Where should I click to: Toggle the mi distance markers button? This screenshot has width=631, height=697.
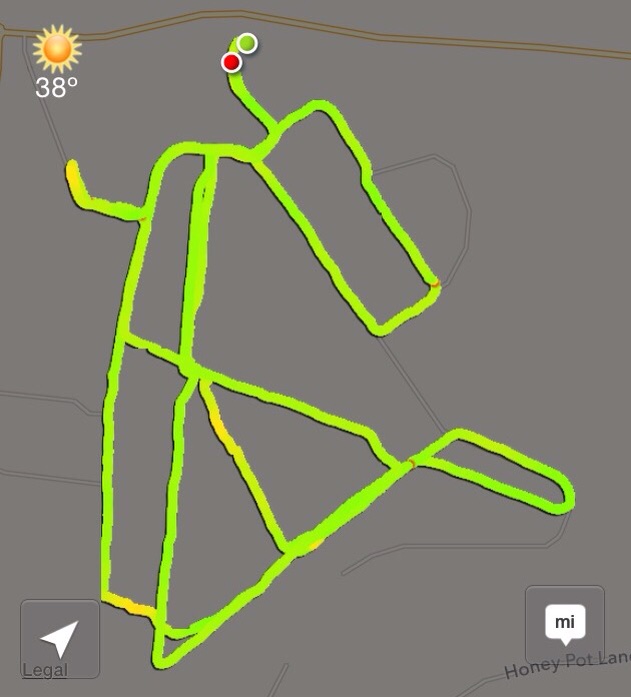564,625
